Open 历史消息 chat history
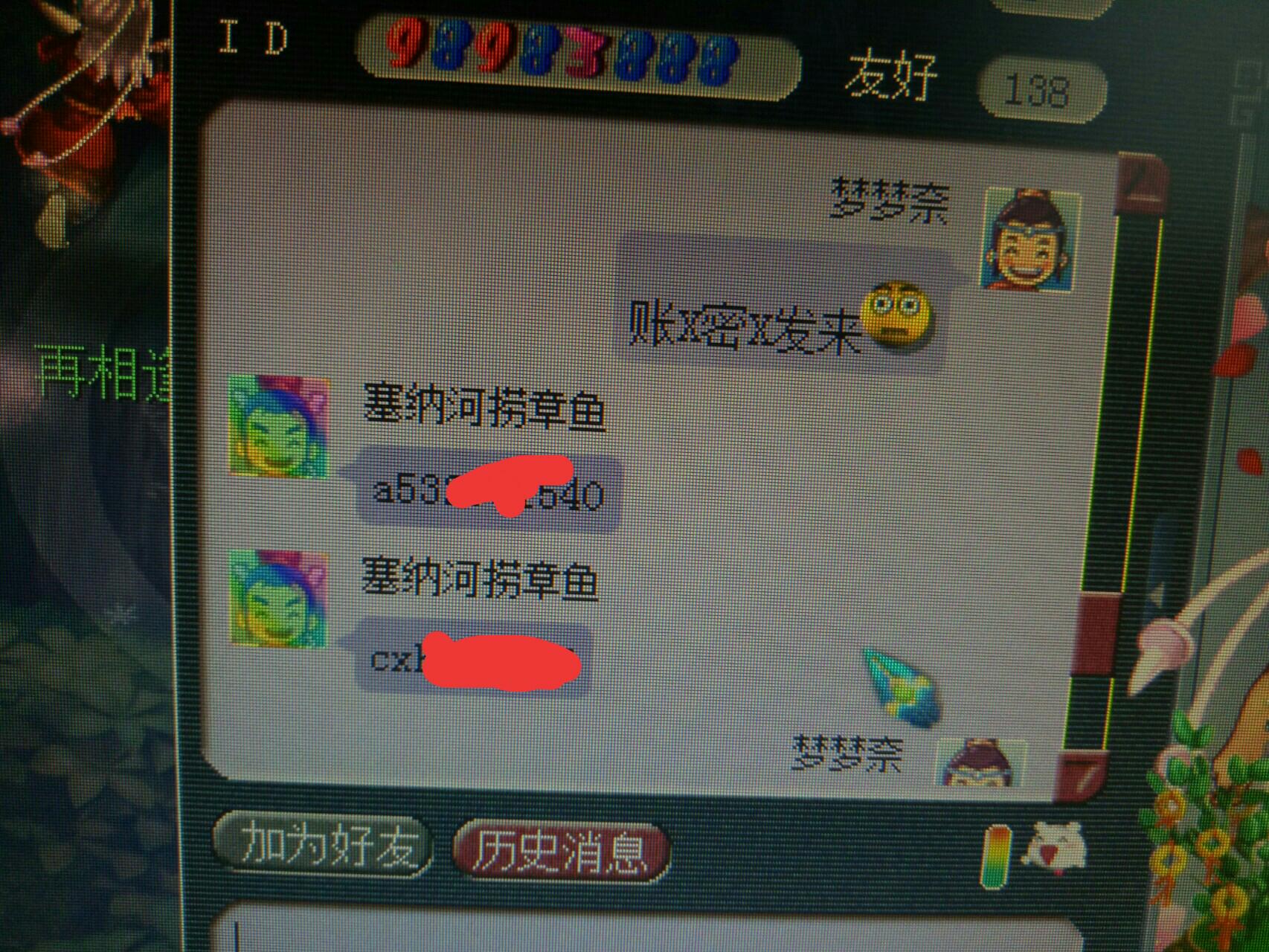Screen dimensions: 1269x952 tap(559, 850)
